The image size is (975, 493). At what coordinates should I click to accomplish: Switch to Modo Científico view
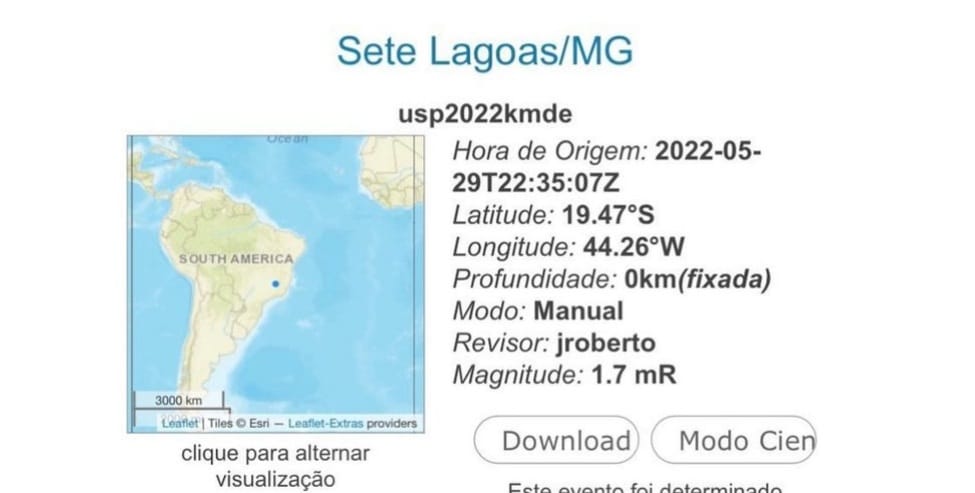coord(735,440)
